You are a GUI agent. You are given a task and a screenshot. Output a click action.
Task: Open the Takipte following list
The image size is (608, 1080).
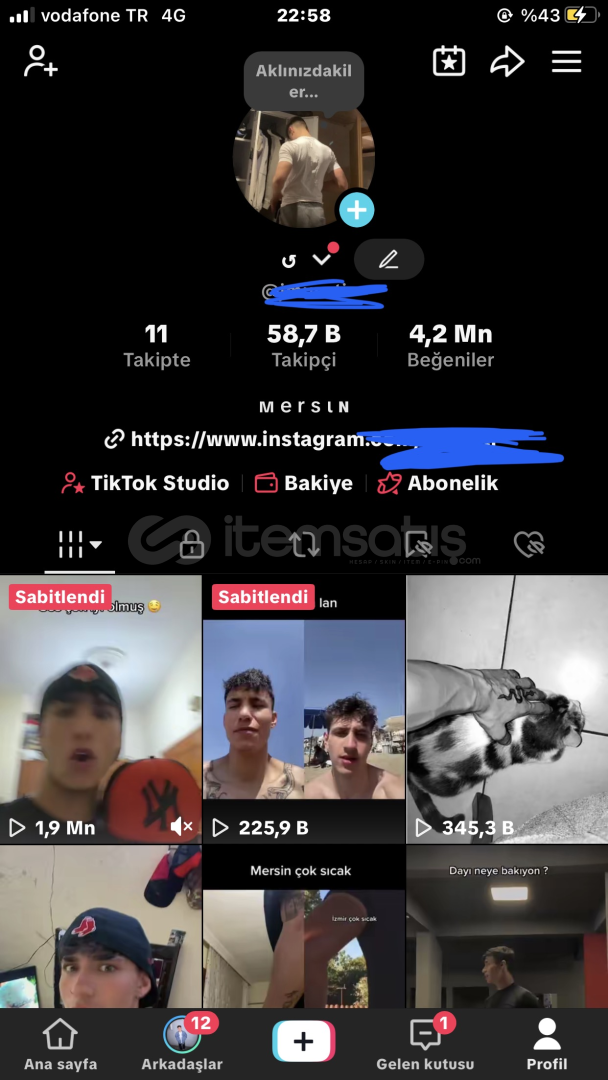pos(156,346)
